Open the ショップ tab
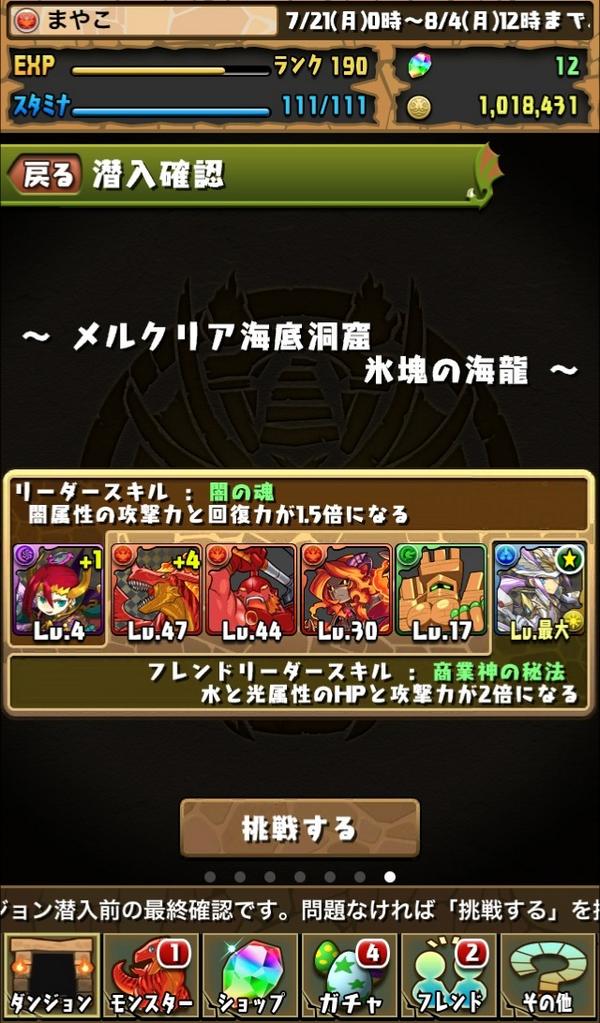The height and width of the screenshot is (1023, 600). (250, 976)
